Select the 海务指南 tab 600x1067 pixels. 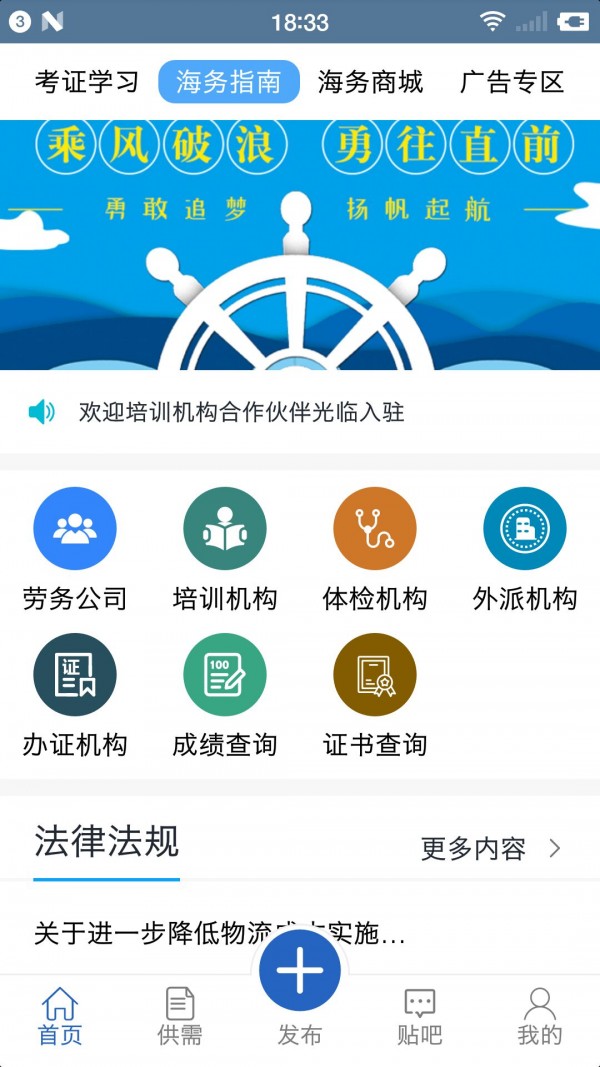tap(229, 82)
